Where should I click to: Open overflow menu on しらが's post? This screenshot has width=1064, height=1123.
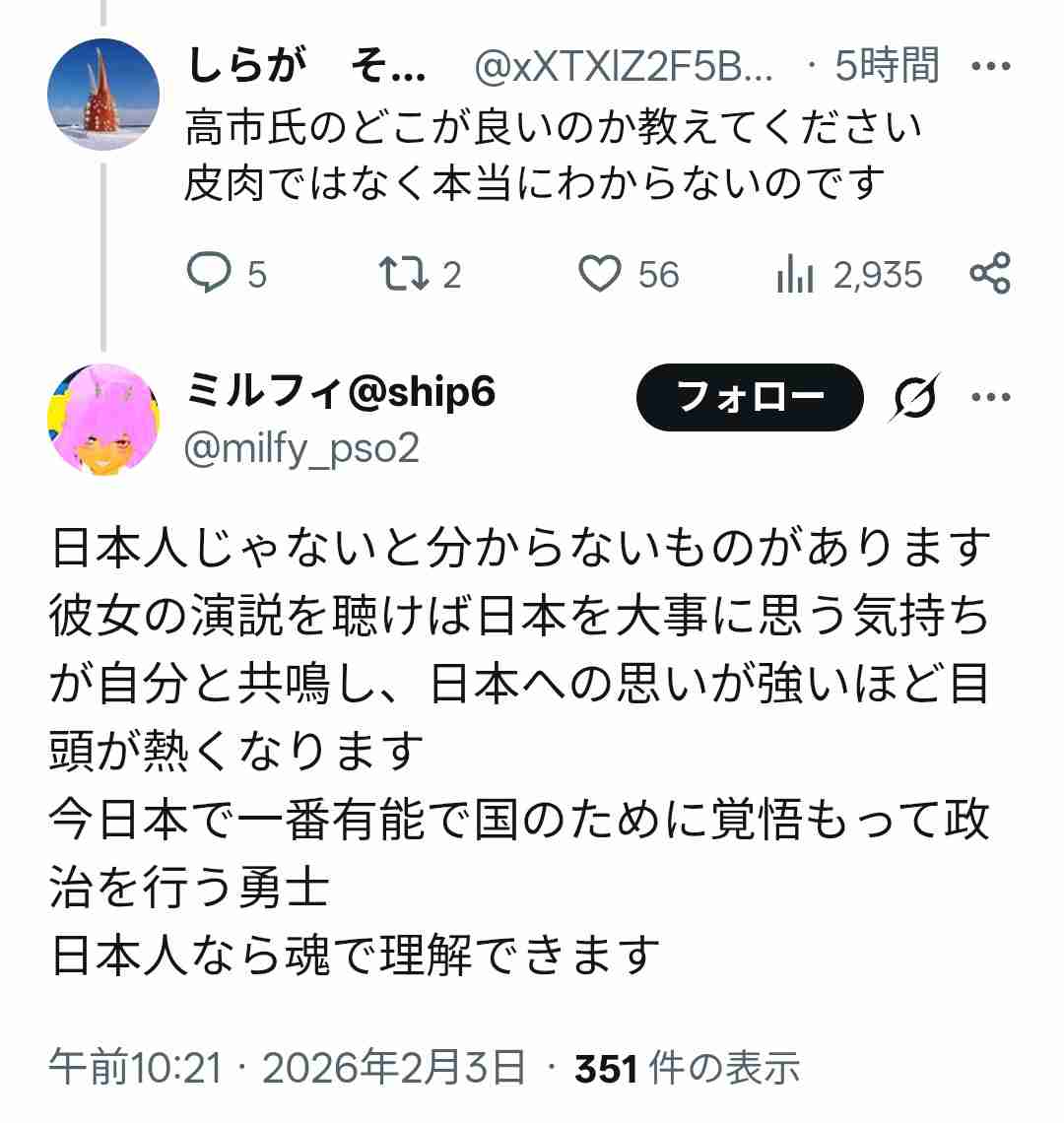[x=990, y=68]
